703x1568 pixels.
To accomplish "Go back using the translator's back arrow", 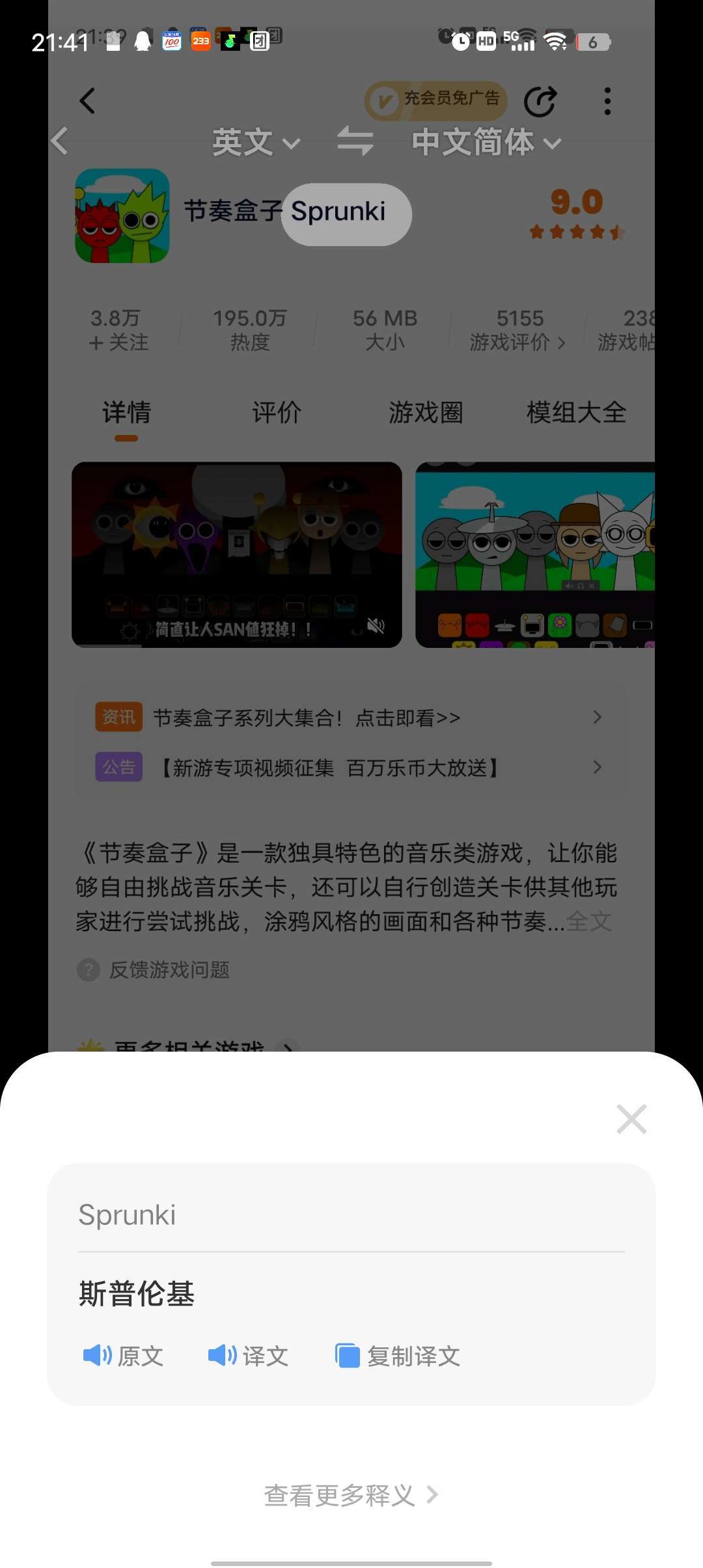I will click(x=60, y=141).
